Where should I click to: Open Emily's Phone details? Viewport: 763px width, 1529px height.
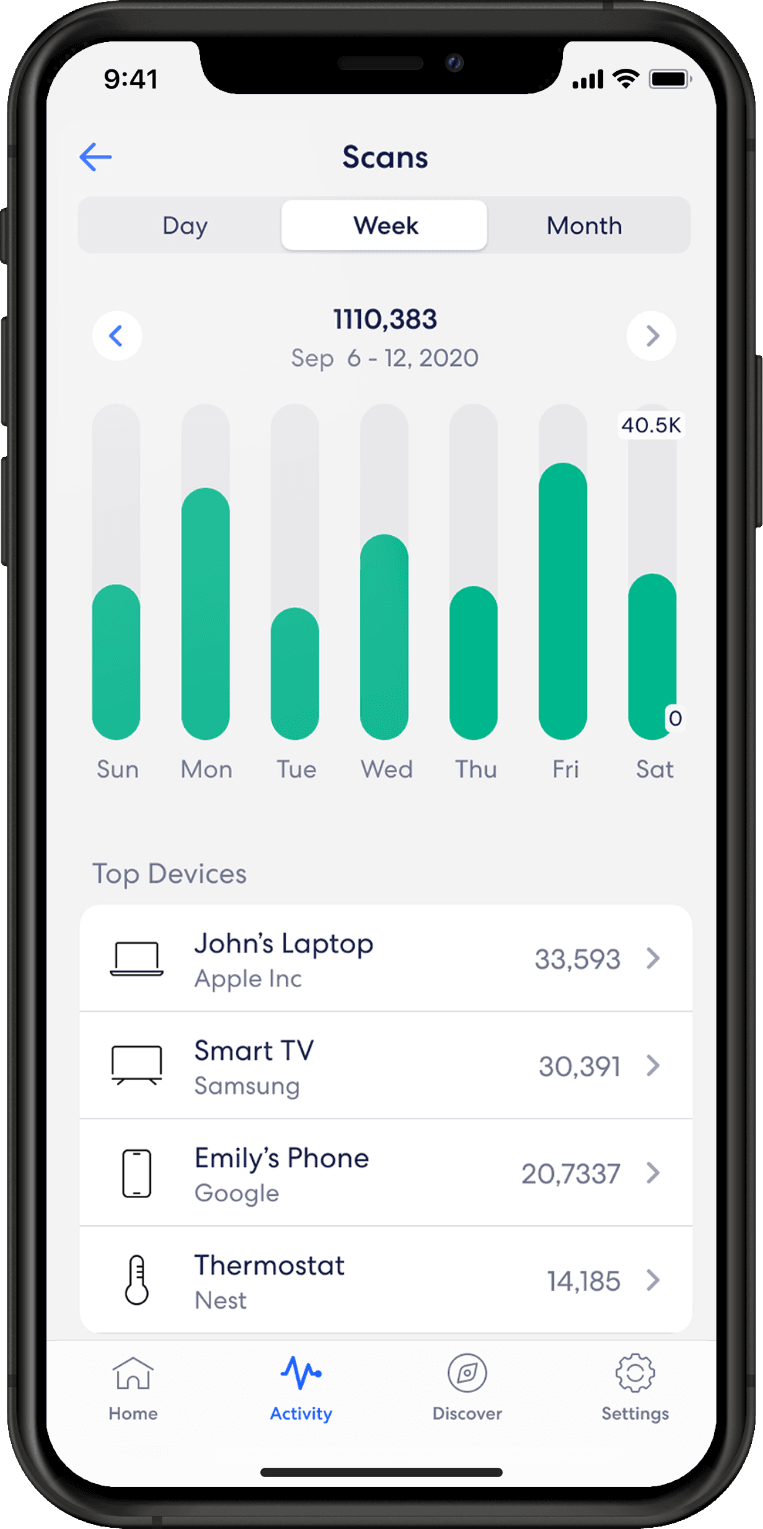click(x=386, y=1173)
